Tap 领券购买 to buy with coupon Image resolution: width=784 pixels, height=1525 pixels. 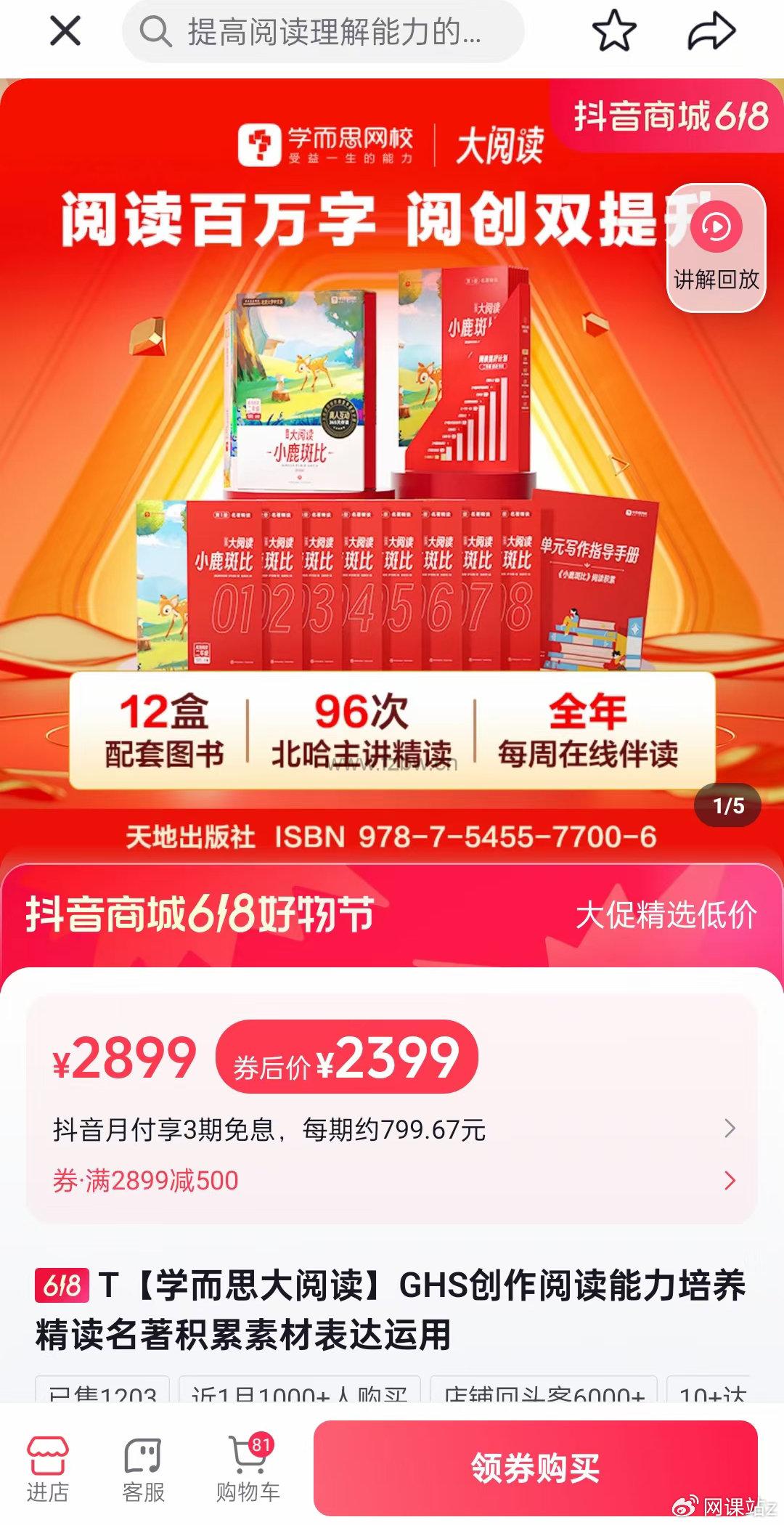[536, 1467]
